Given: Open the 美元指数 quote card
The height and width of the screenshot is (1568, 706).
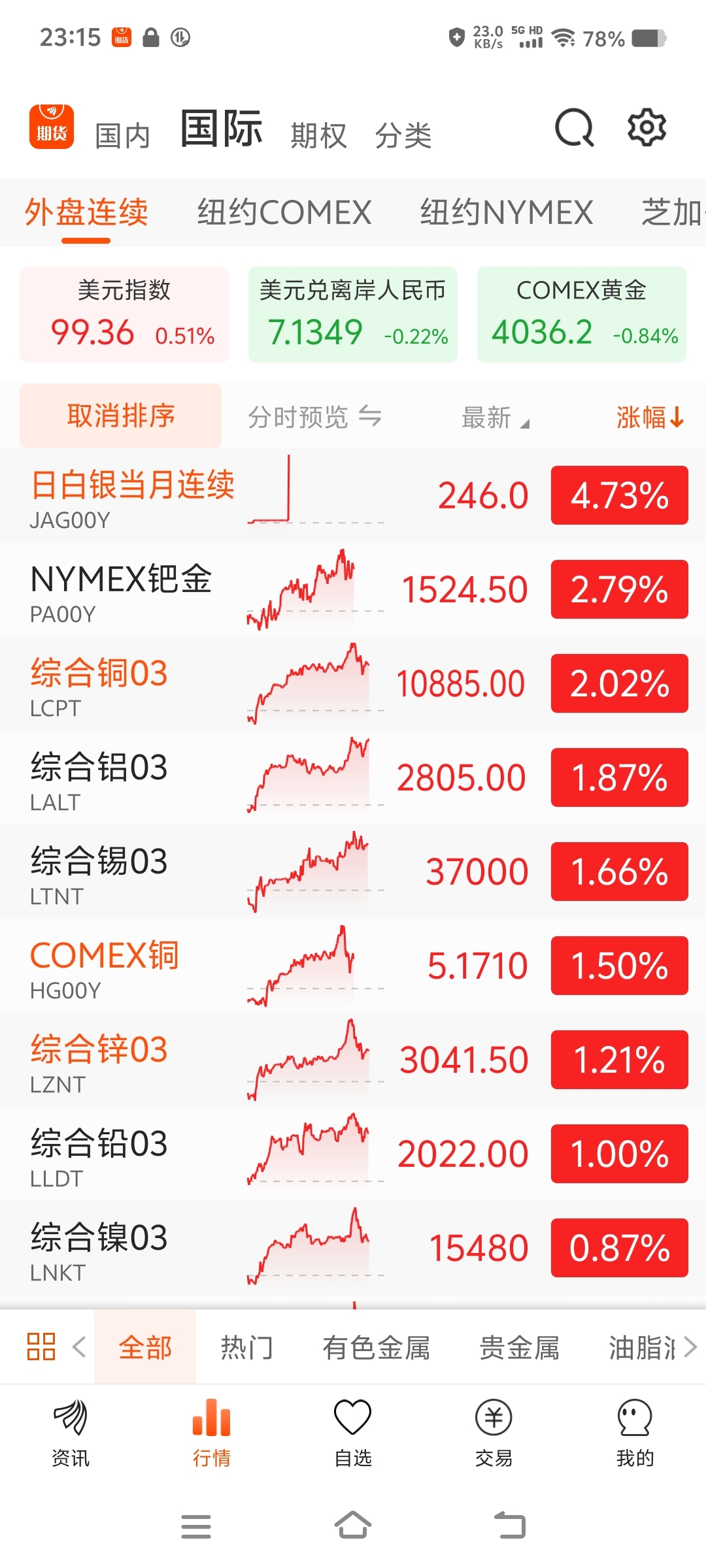Looking at the screenshot, I should tap(124, 314).
